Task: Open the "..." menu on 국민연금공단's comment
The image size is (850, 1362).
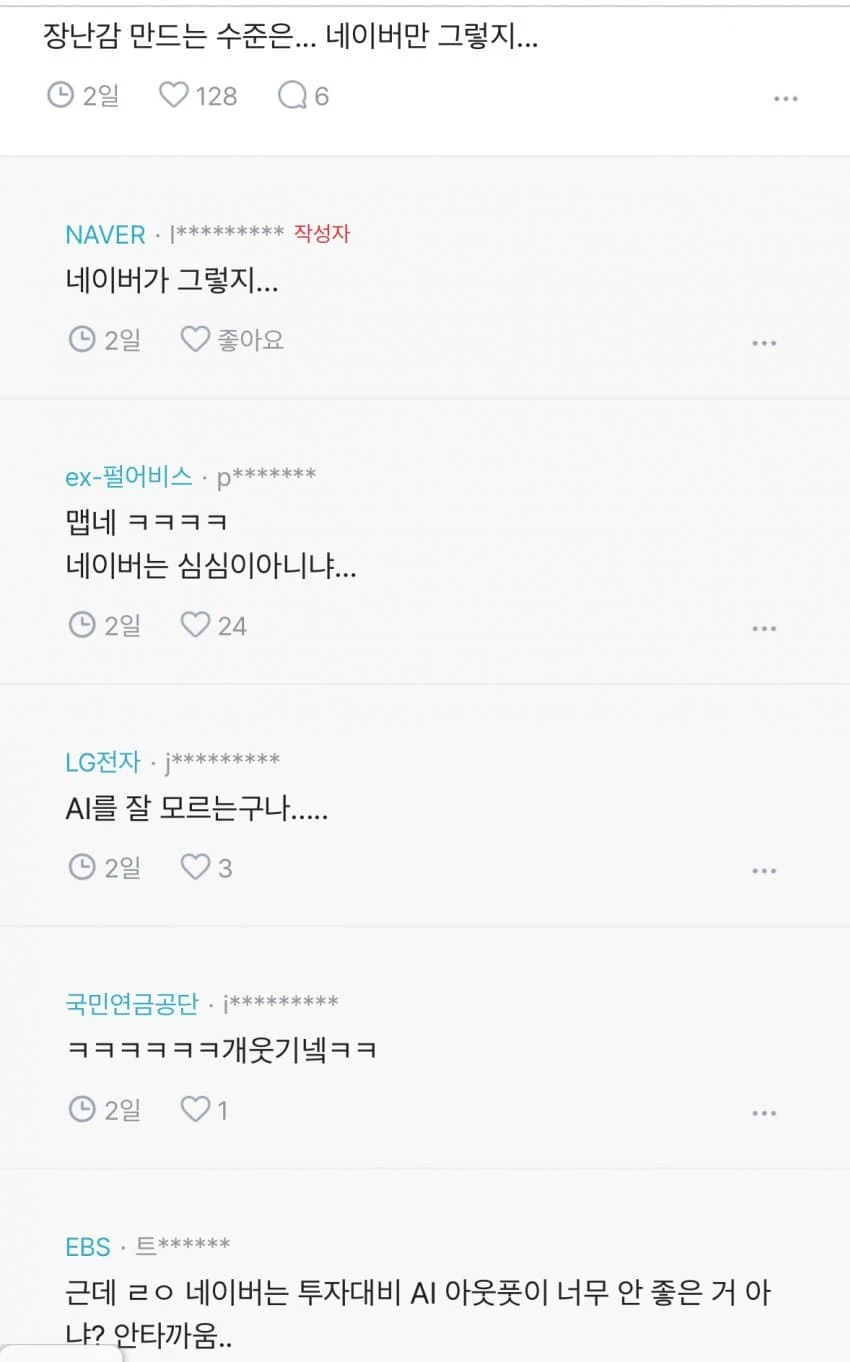Action: pos(765,1112)
